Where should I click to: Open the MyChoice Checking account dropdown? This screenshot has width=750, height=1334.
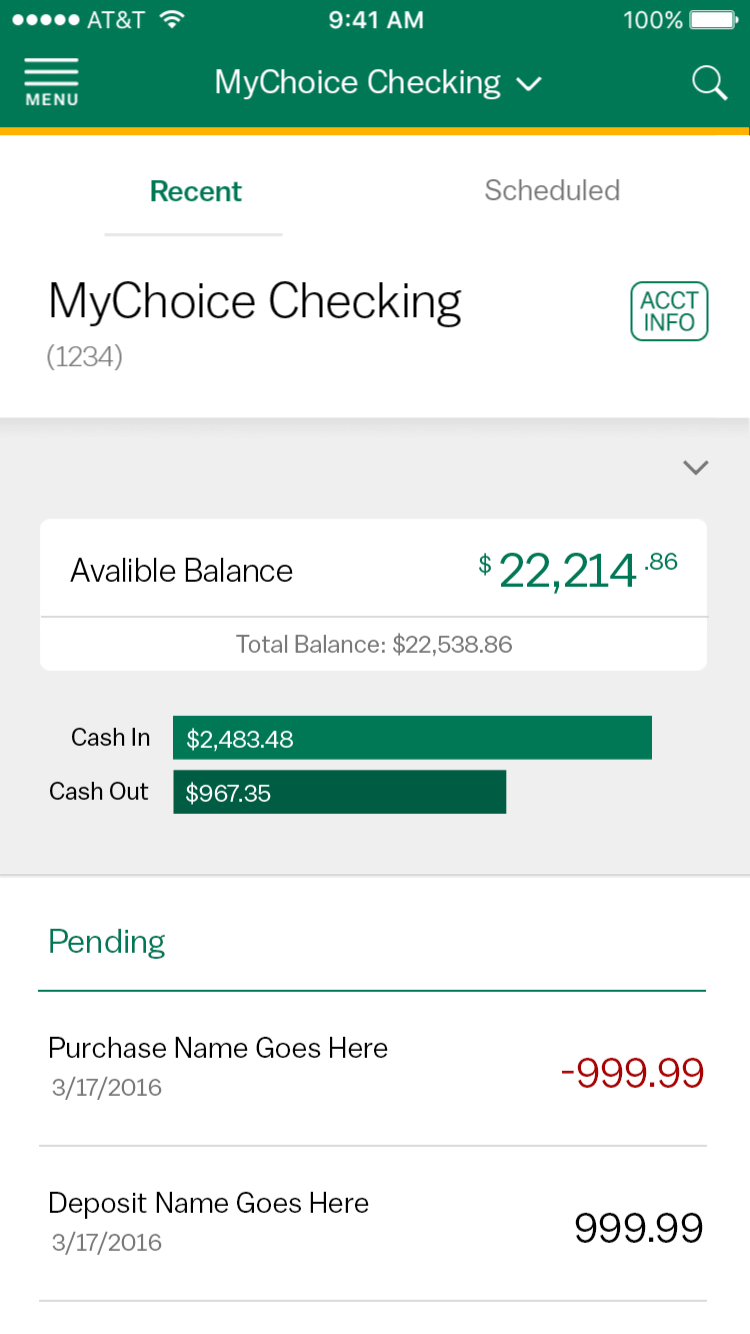coord(378,83)
